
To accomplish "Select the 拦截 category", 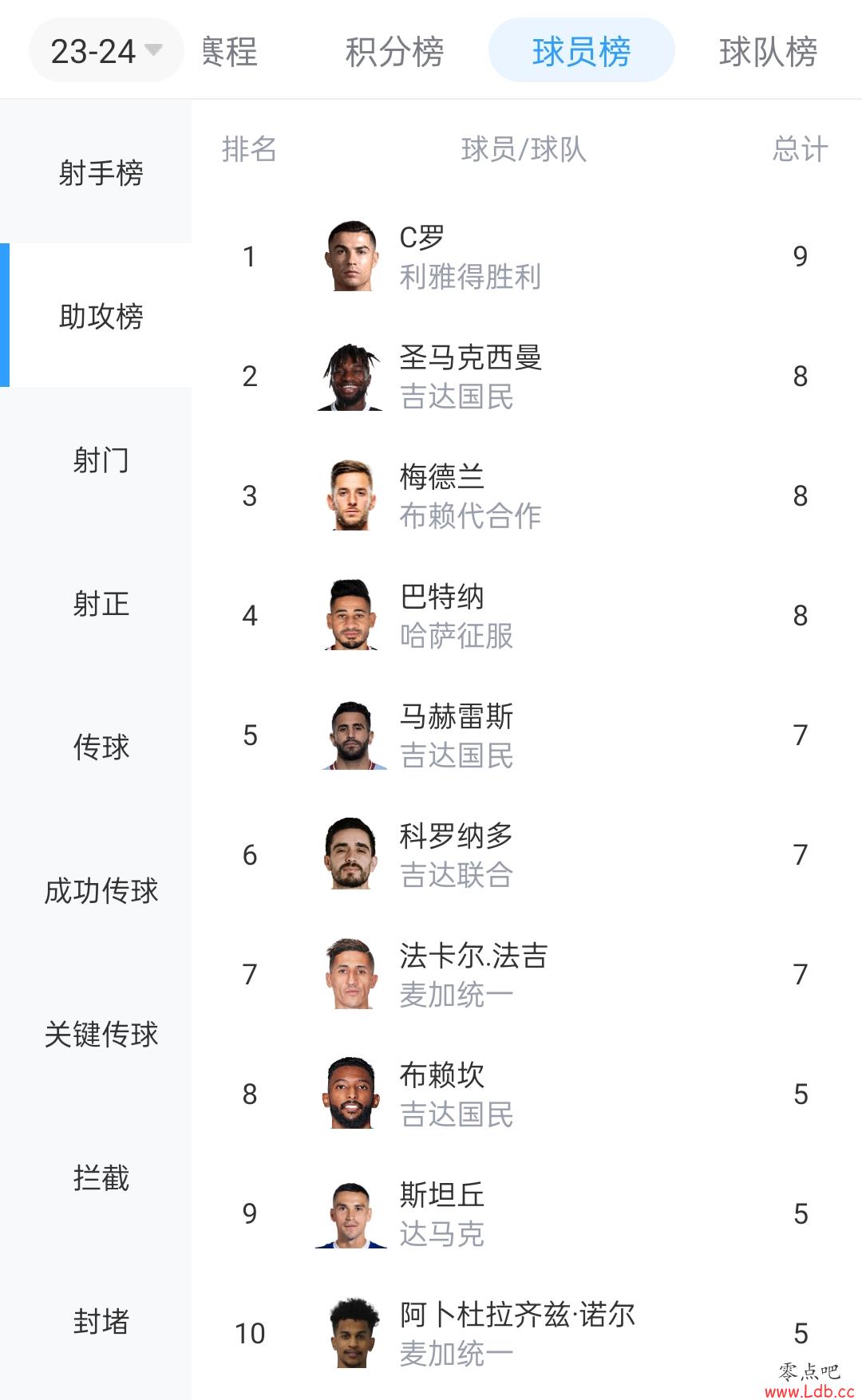I will point(101,1178).
